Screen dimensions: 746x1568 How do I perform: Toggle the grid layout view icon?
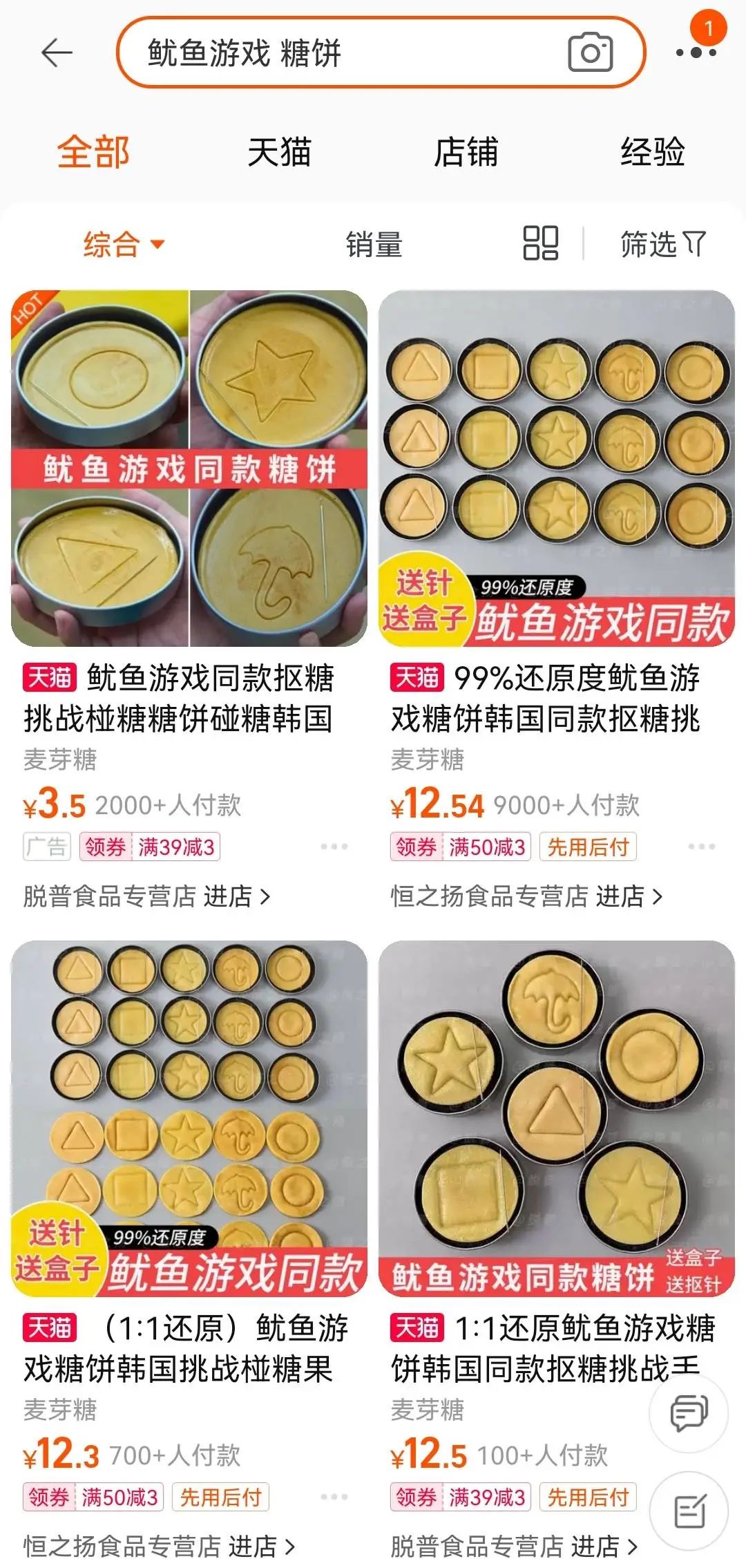541,243
